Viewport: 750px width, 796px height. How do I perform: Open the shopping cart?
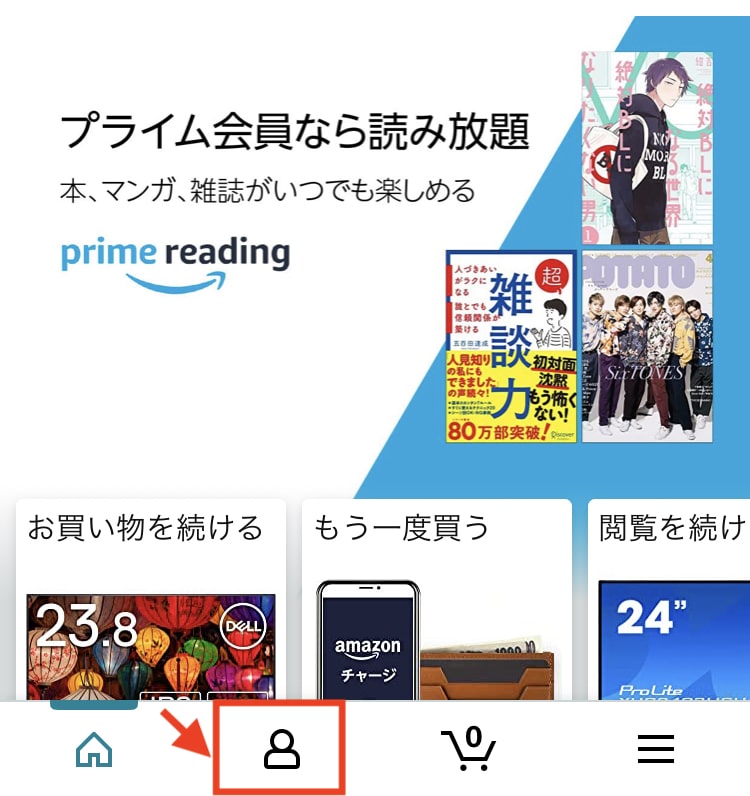468,748
